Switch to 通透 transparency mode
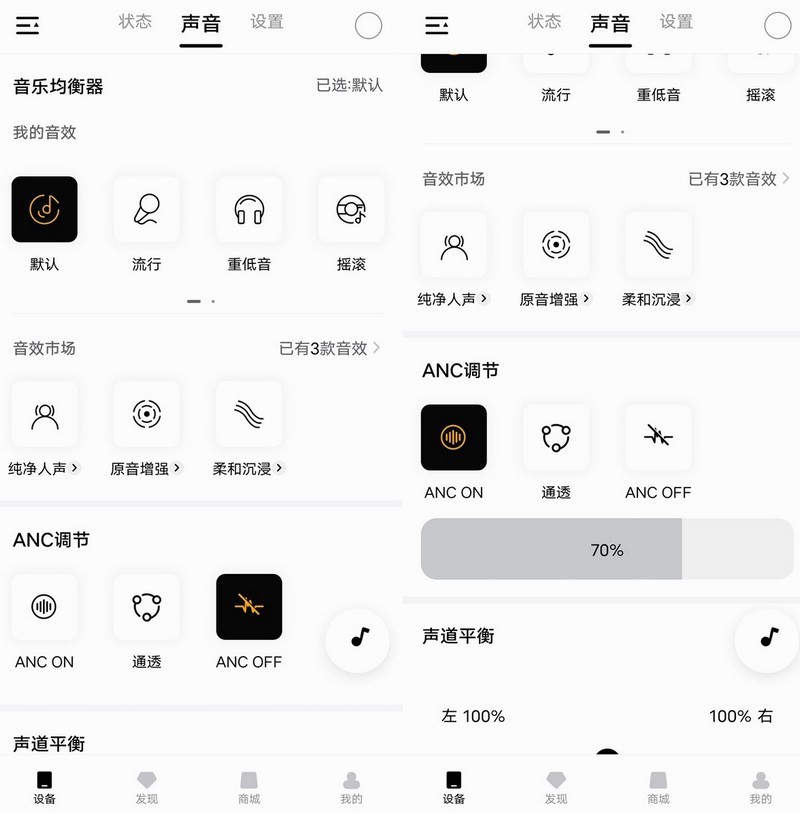The height and width of the screenshot is (814, 800). [146, 606]
